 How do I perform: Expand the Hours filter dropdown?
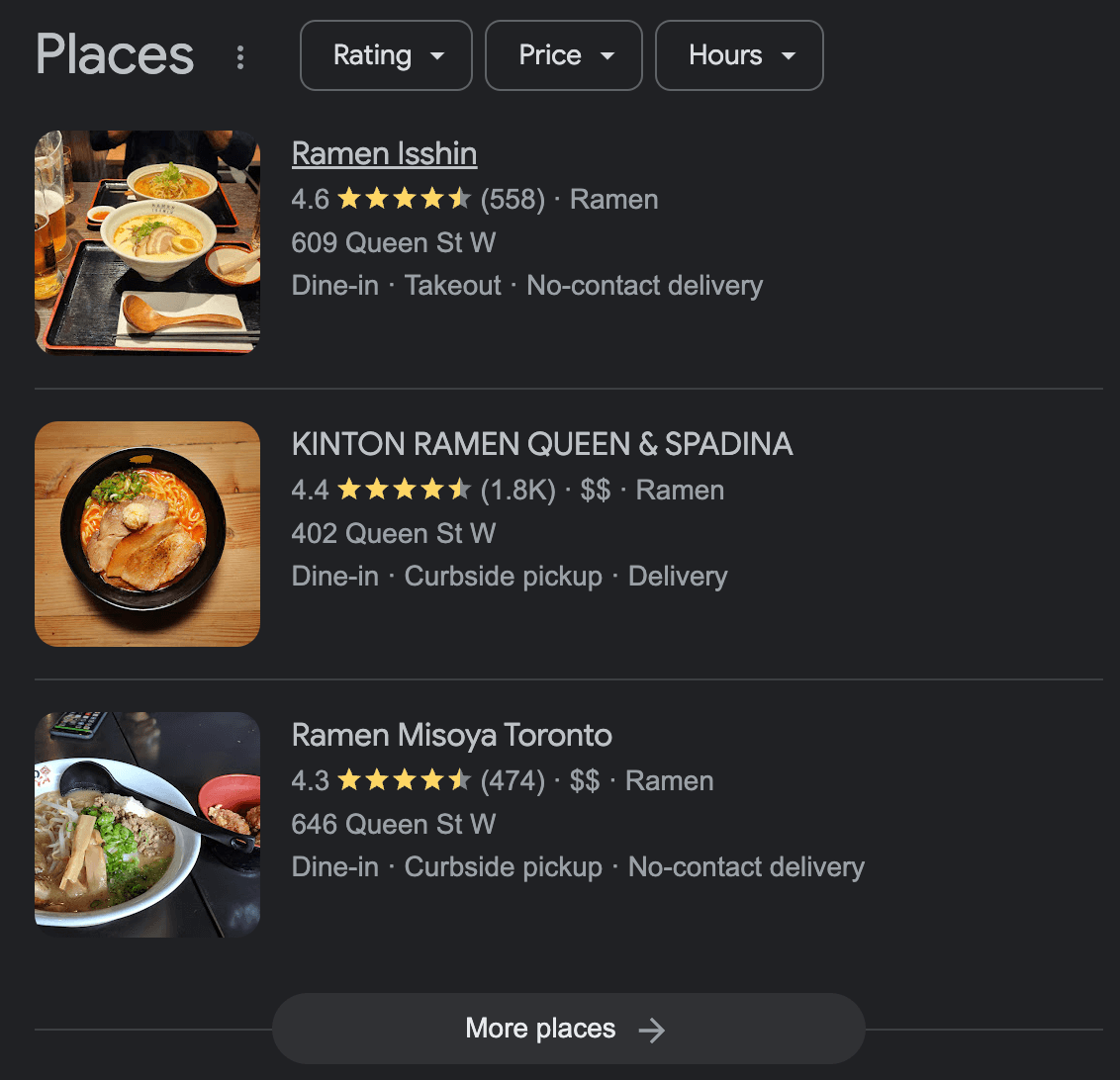point(739,55)
